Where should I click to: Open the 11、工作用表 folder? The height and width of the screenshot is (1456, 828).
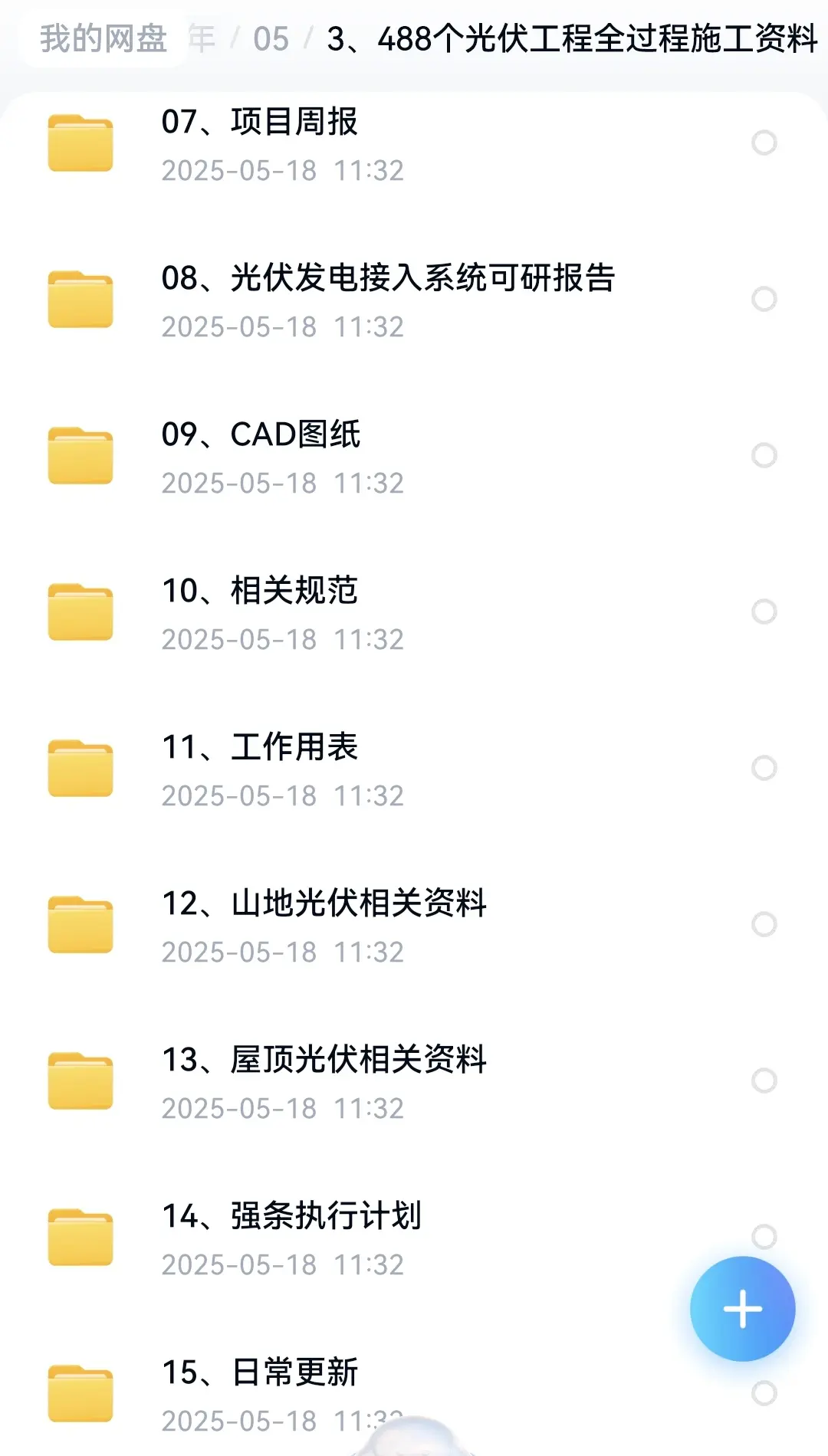click(414, 769)
